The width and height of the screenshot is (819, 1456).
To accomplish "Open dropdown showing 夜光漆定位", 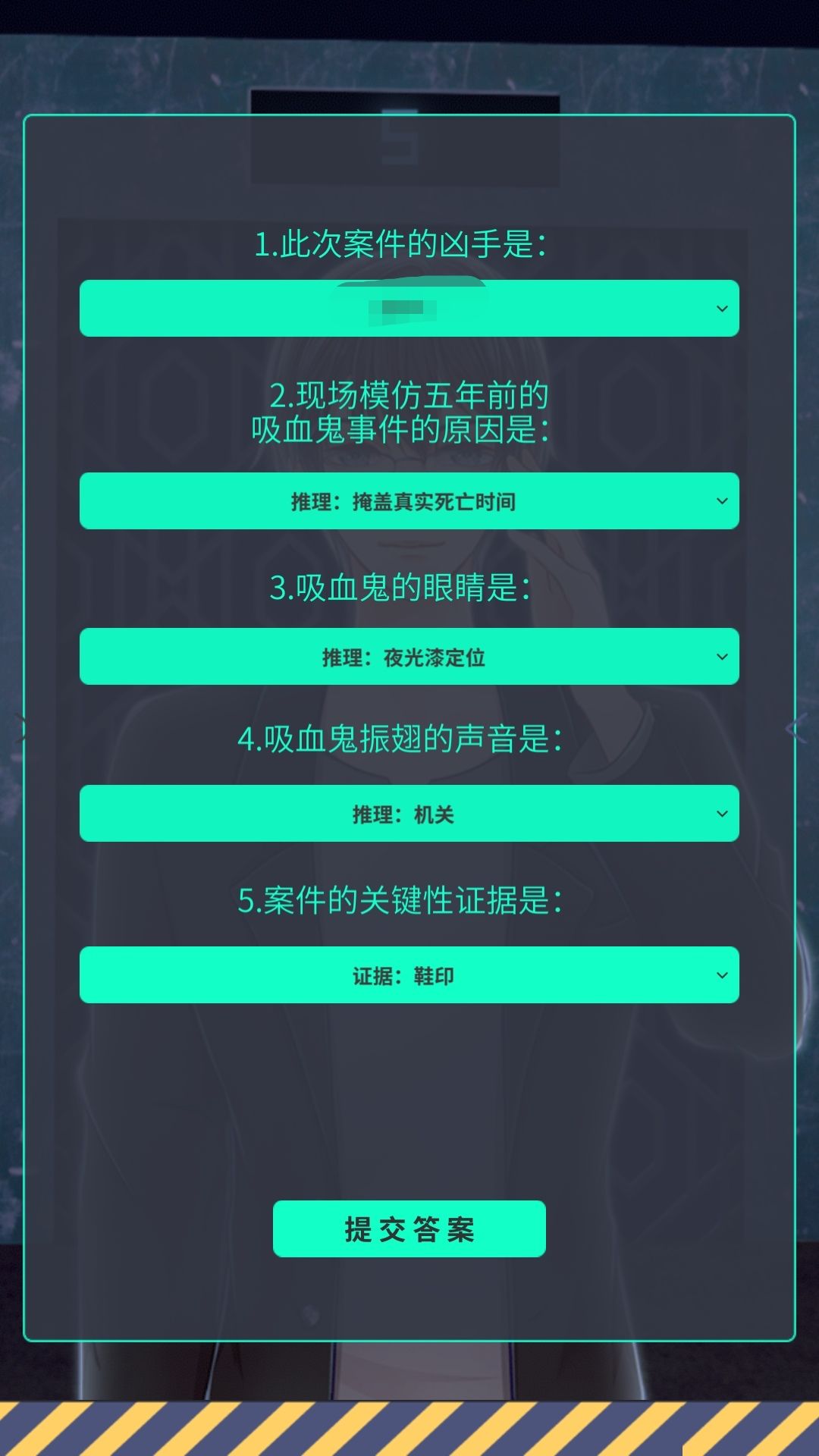I will click(409, 657).
